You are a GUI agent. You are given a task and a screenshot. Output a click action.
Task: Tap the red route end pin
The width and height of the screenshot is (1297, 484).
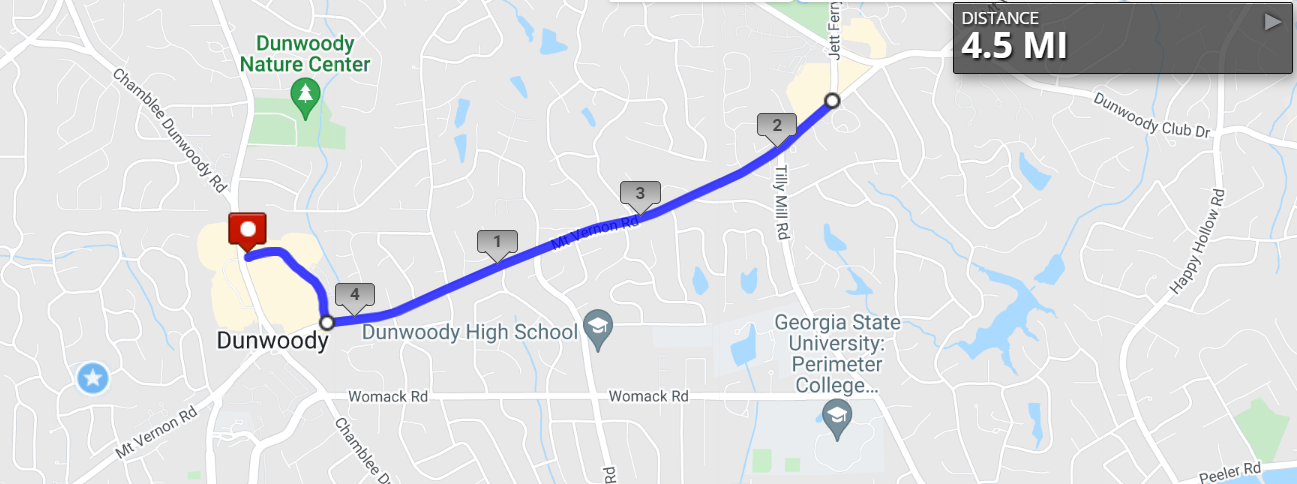(247, 229)
